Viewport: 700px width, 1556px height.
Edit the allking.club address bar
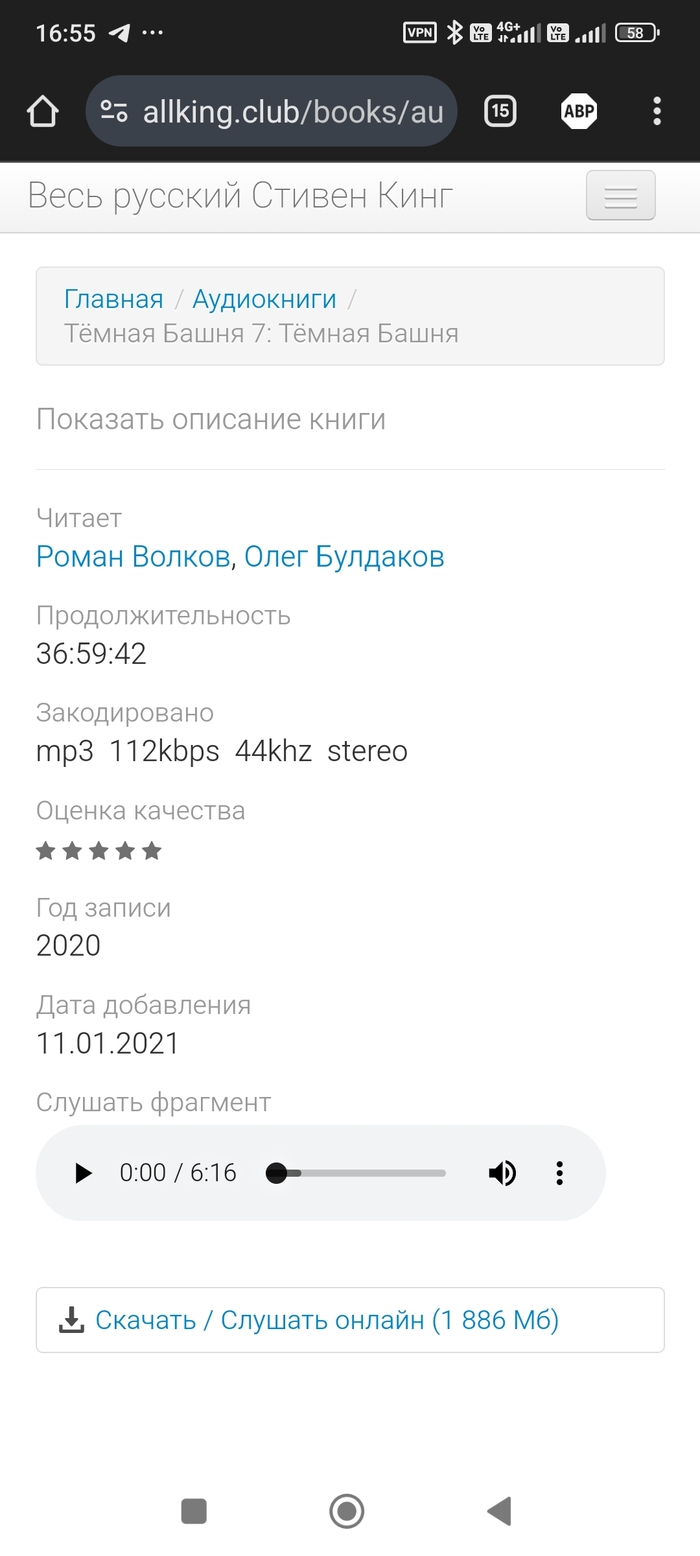click(290, 112)
